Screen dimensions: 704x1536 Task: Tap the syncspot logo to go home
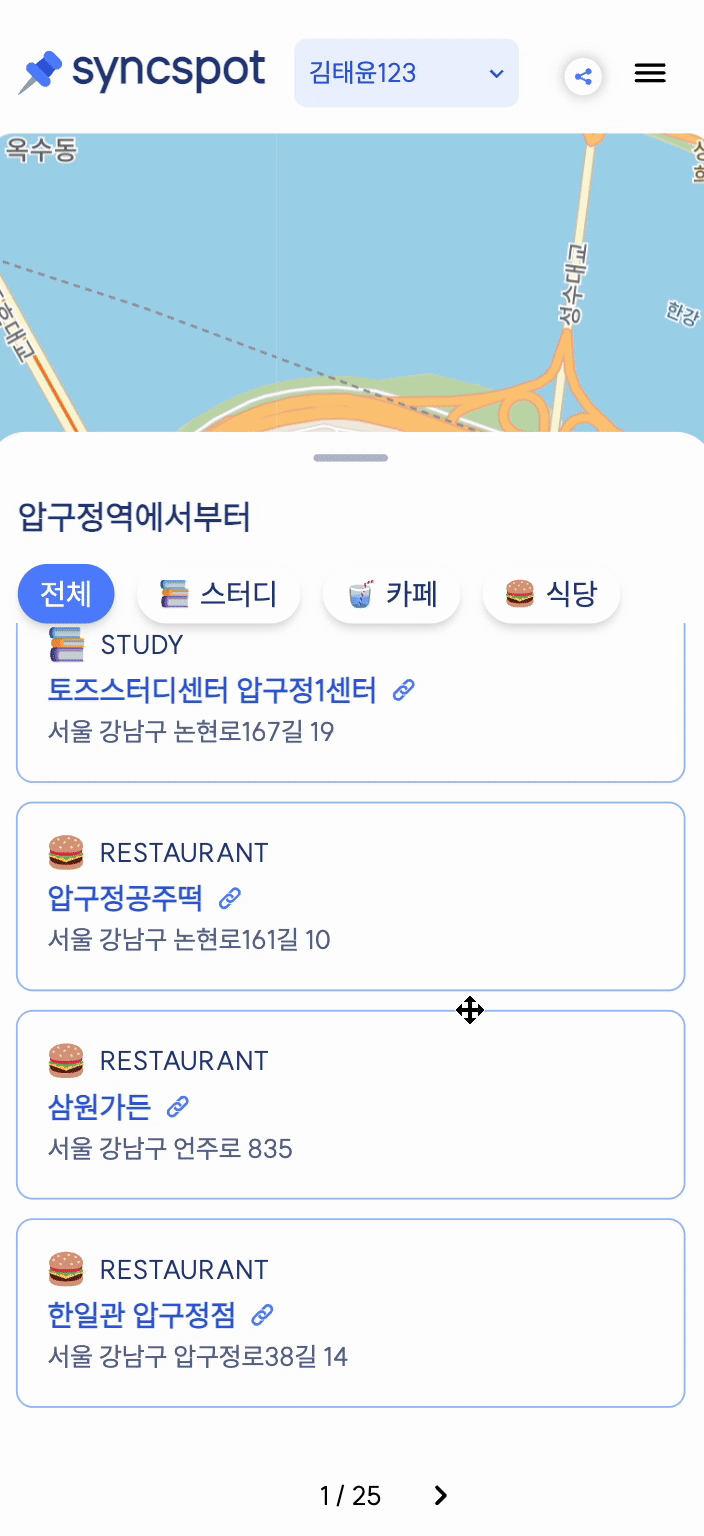142,73
